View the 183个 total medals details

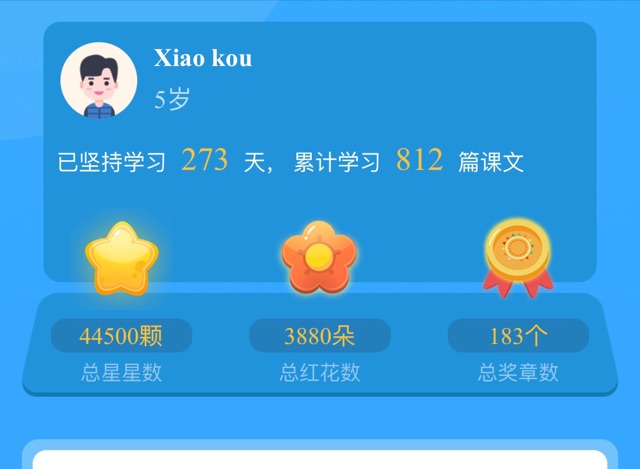click(x=517, y=336)
